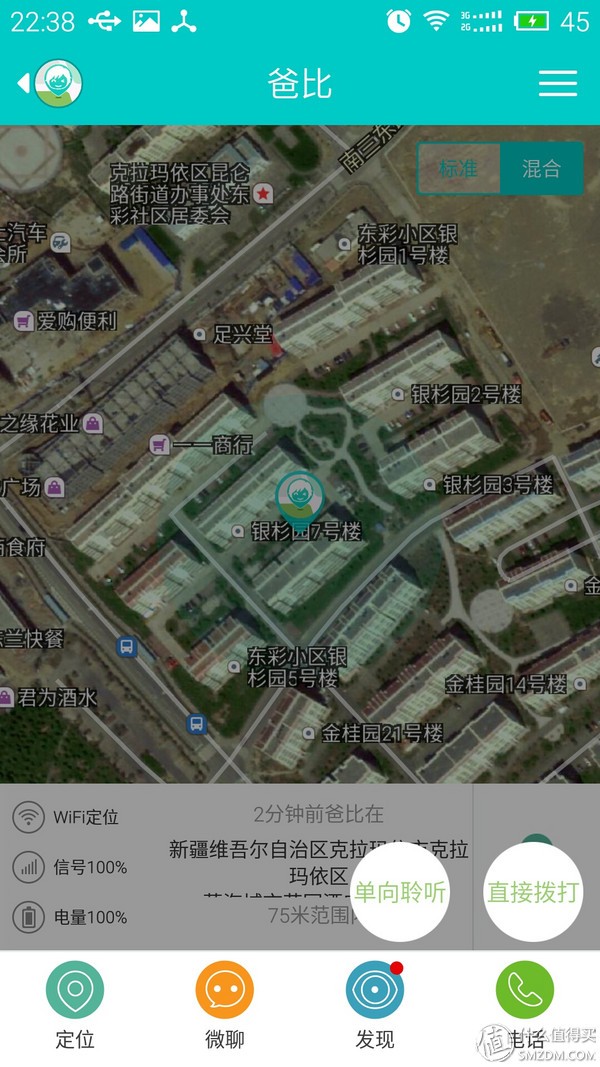Go back via the avatar arrow
Viewport: 600px width, 1067px height.
(48, 83)
